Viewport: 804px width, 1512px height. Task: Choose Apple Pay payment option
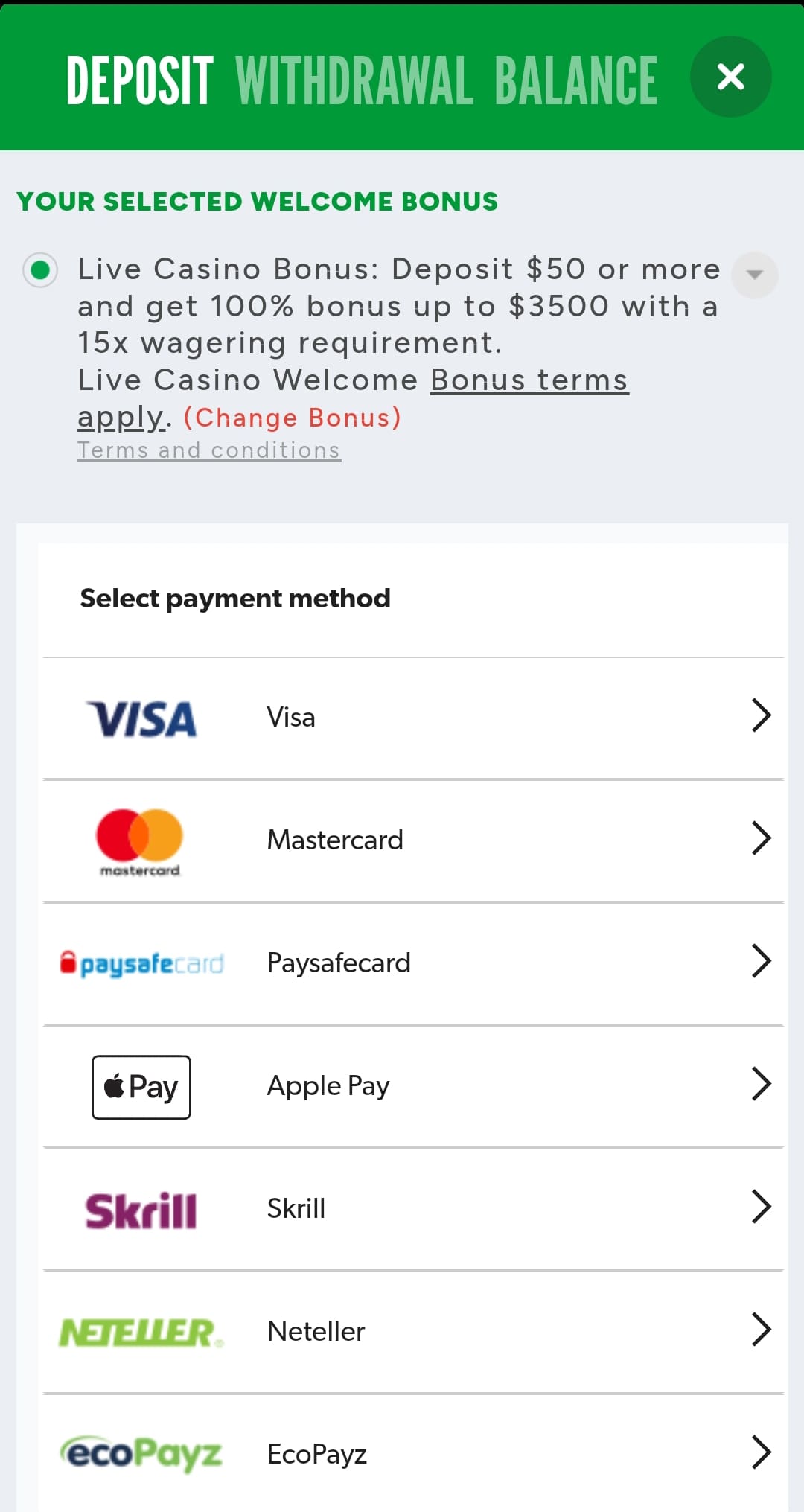[x=413, y=1086]
